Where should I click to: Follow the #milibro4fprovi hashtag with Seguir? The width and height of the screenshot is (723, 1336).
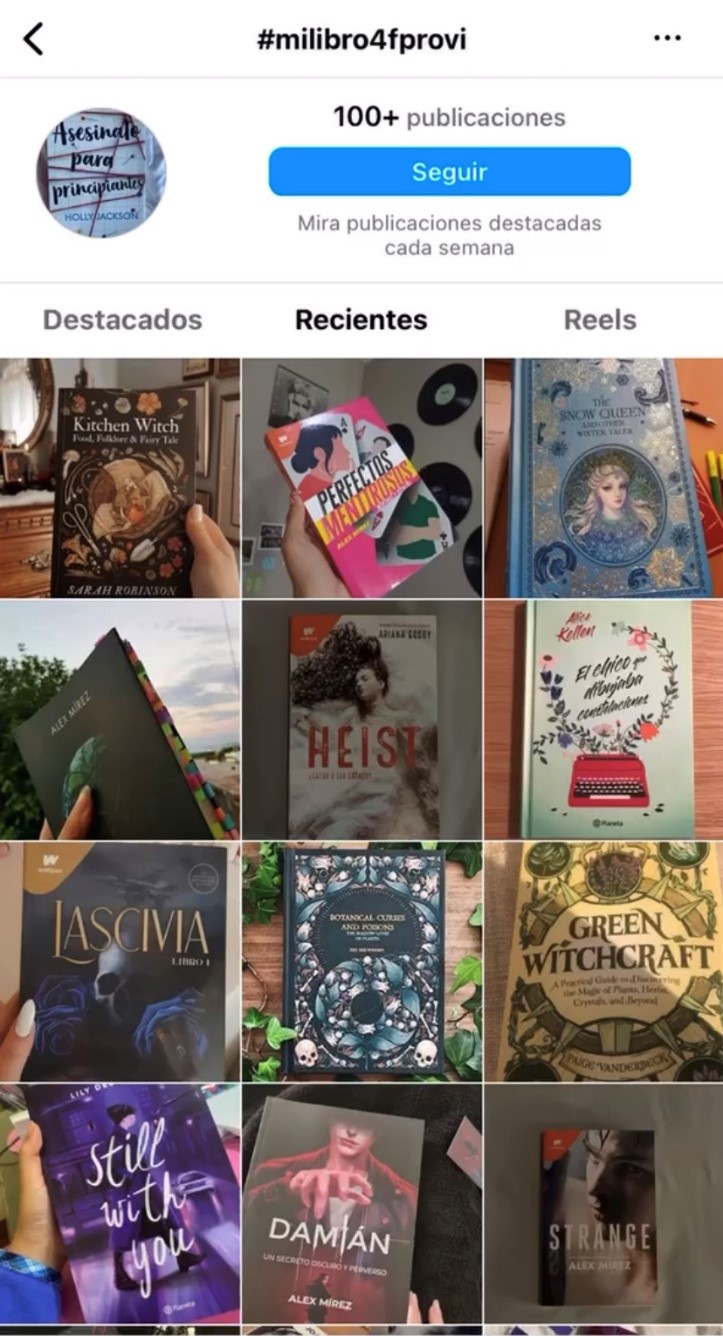coord(449,172)
